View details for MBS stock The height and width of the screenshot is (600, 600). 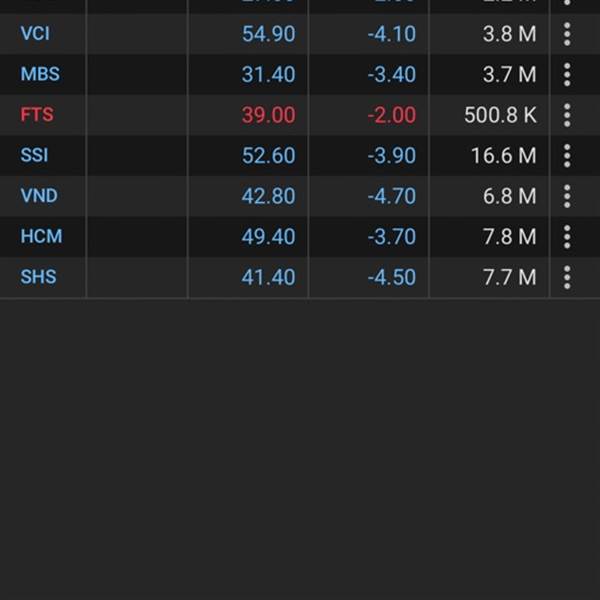tap(38, 74)
